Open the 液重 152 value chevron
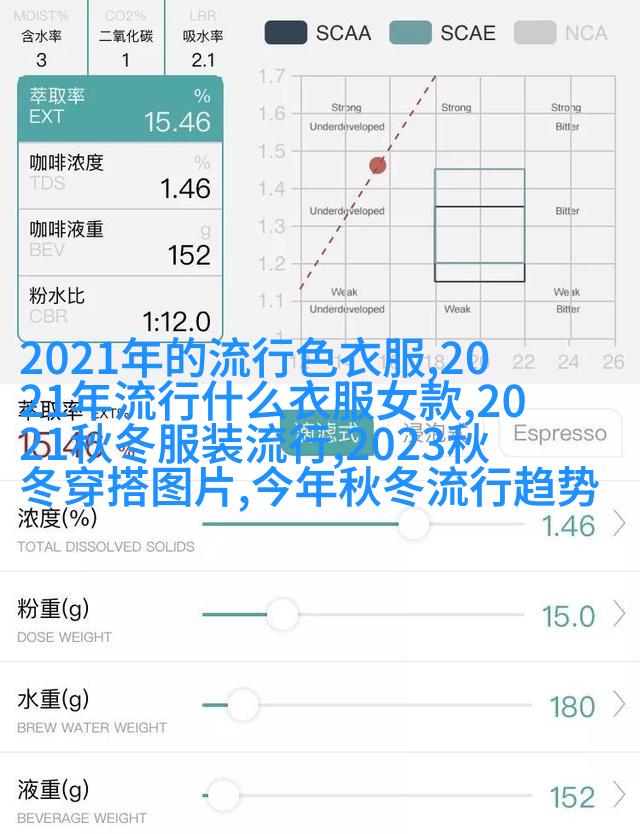The height and width of the screenshot is (834, 640). tap(619, 796)
